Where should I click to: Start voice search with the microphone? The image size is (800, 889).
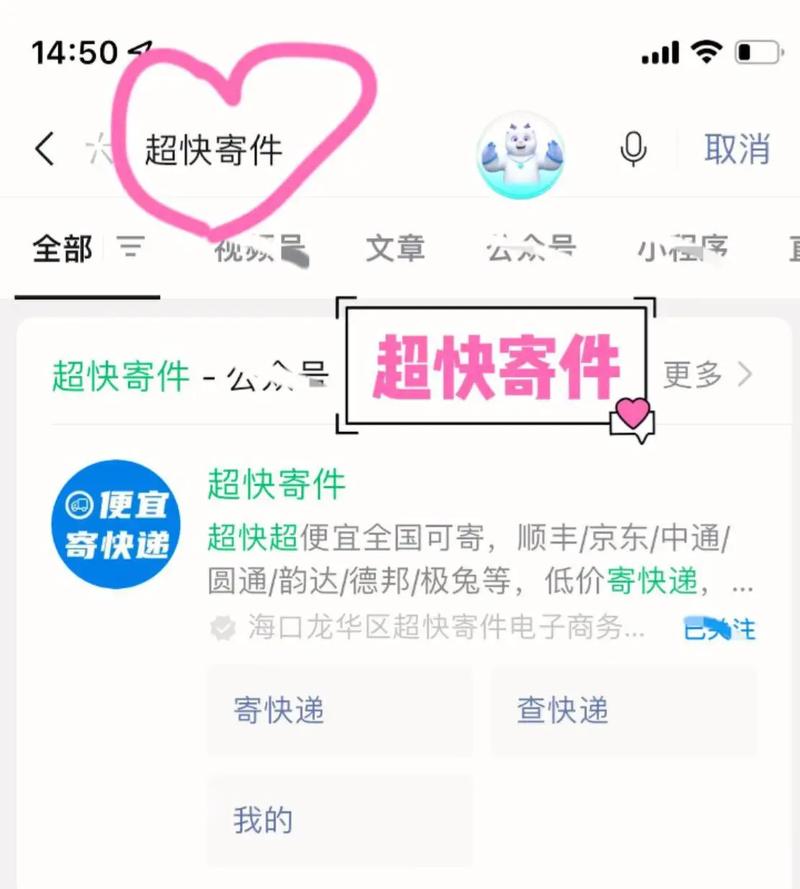tap(633, 150)
